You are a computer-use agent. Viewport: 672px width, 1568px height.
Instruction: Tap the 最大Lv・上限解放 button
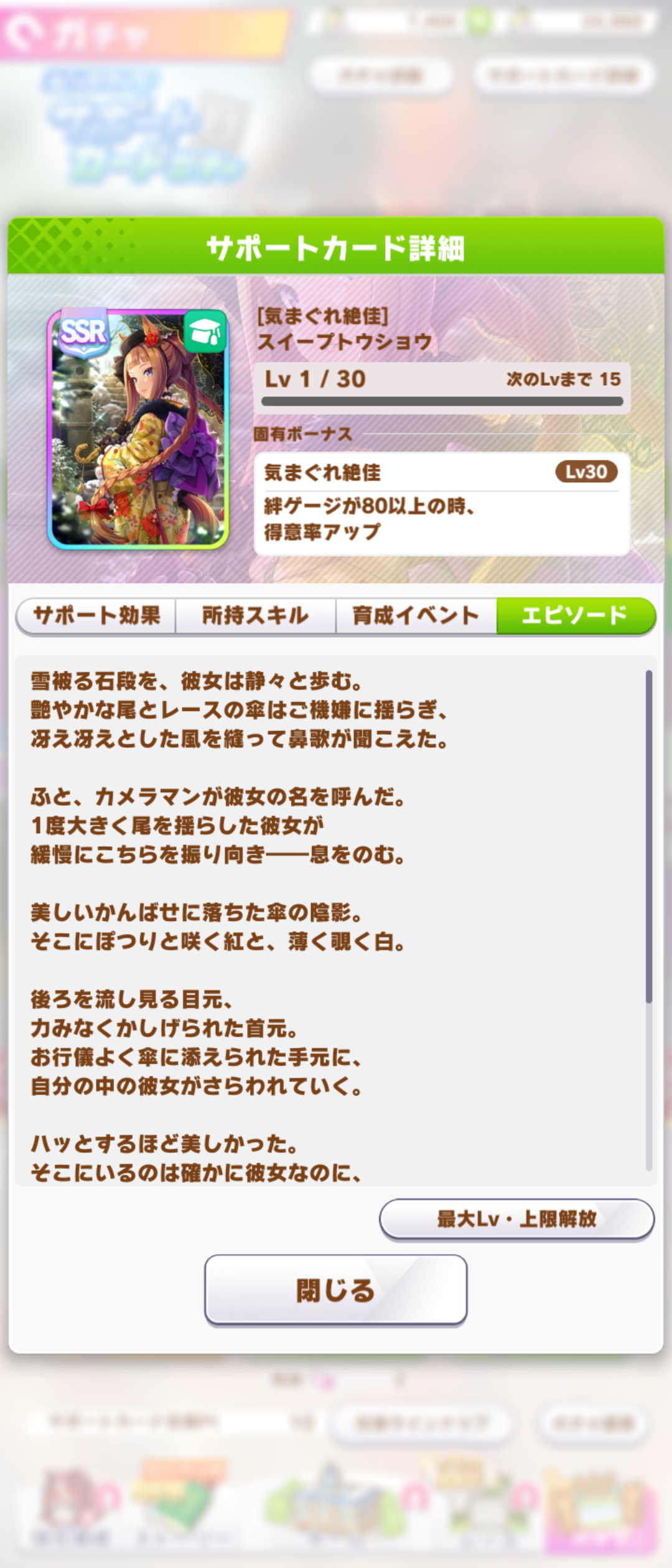pyautogui.click(x=516, y=1218)
